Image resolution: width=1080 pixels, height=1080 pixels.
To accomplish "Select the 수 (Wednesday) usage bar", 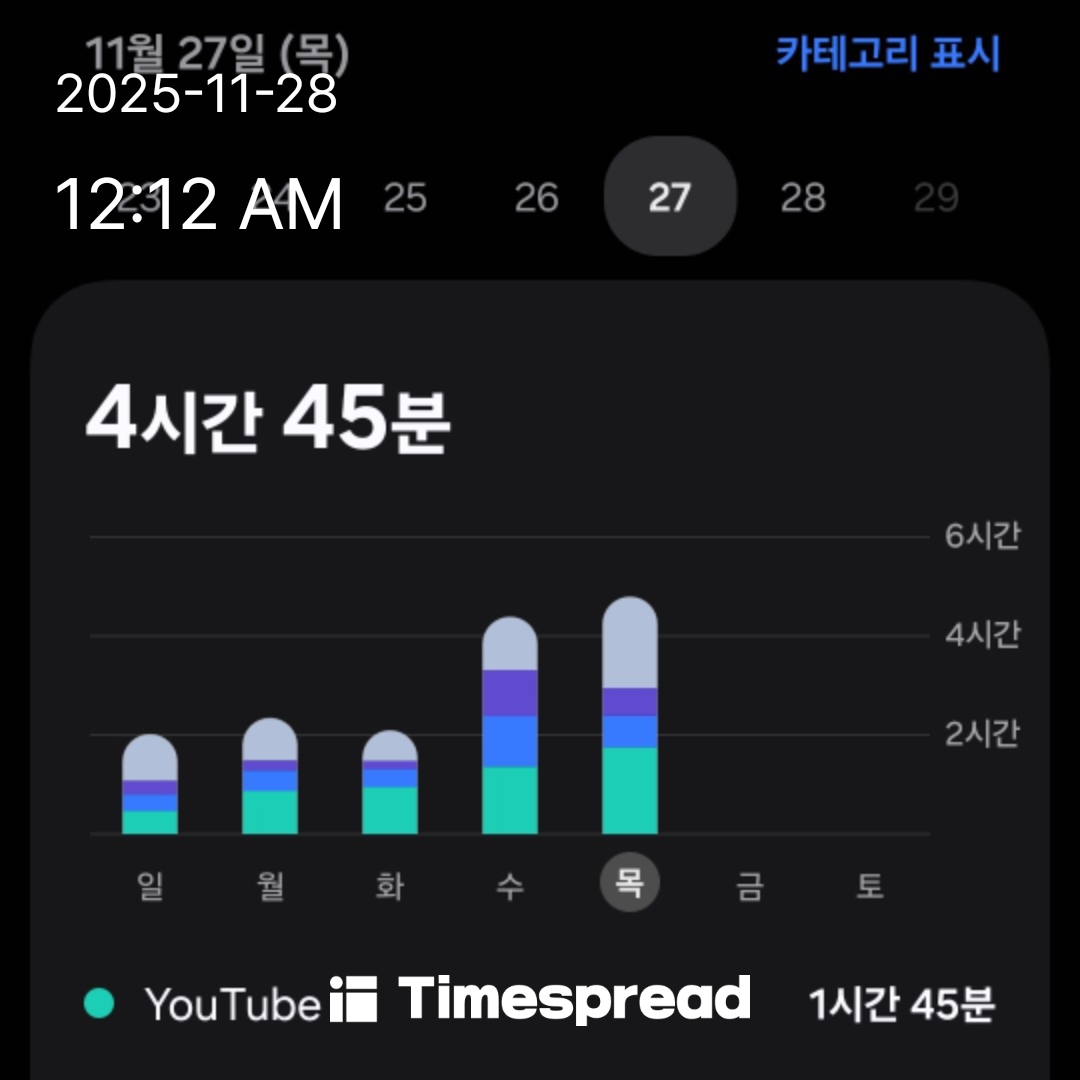I will click(x=510, y=727).
